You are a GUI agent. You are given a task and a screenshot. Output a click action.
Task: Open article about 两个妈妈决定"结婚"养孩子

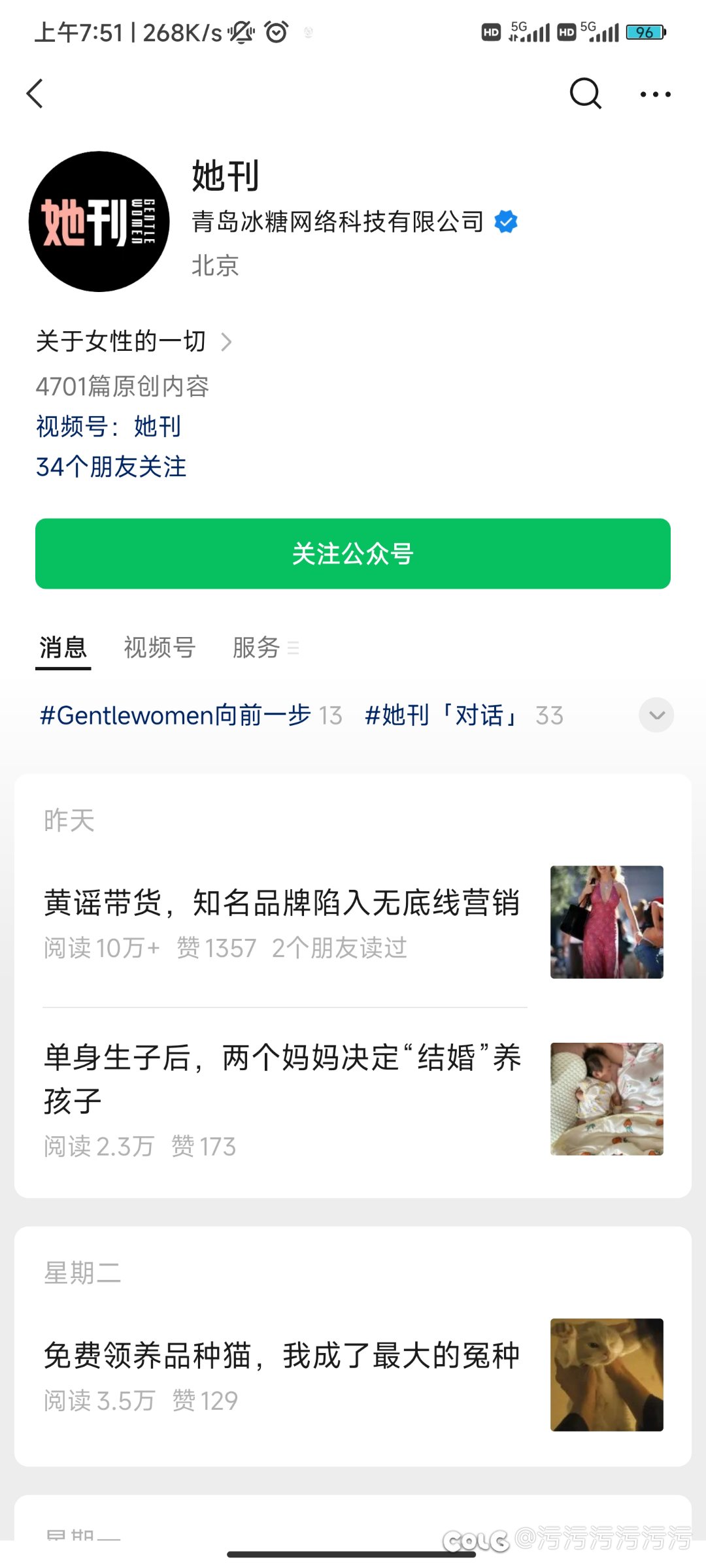click(x=353, y=1099)
